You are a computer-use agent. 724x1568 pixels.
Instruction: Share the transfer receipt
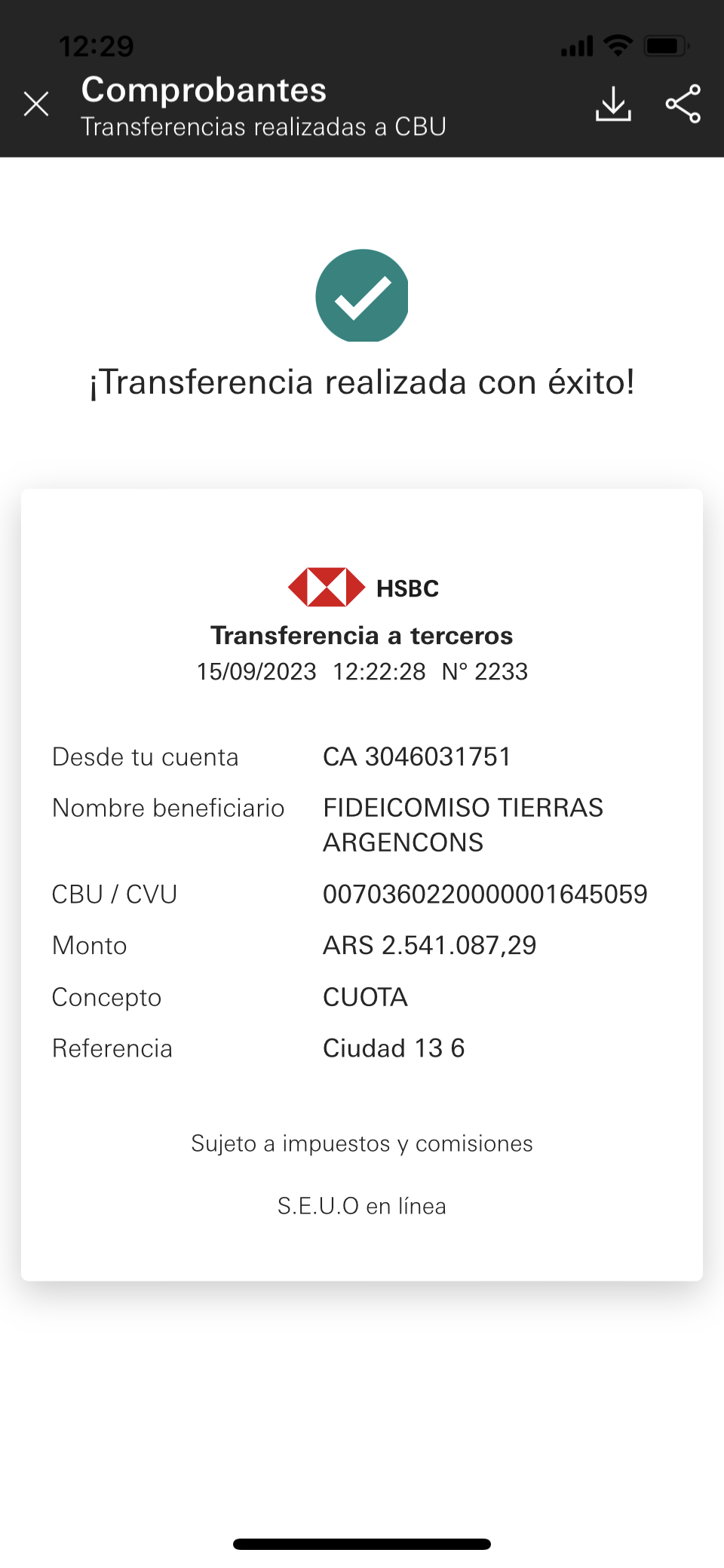(683, 104)
